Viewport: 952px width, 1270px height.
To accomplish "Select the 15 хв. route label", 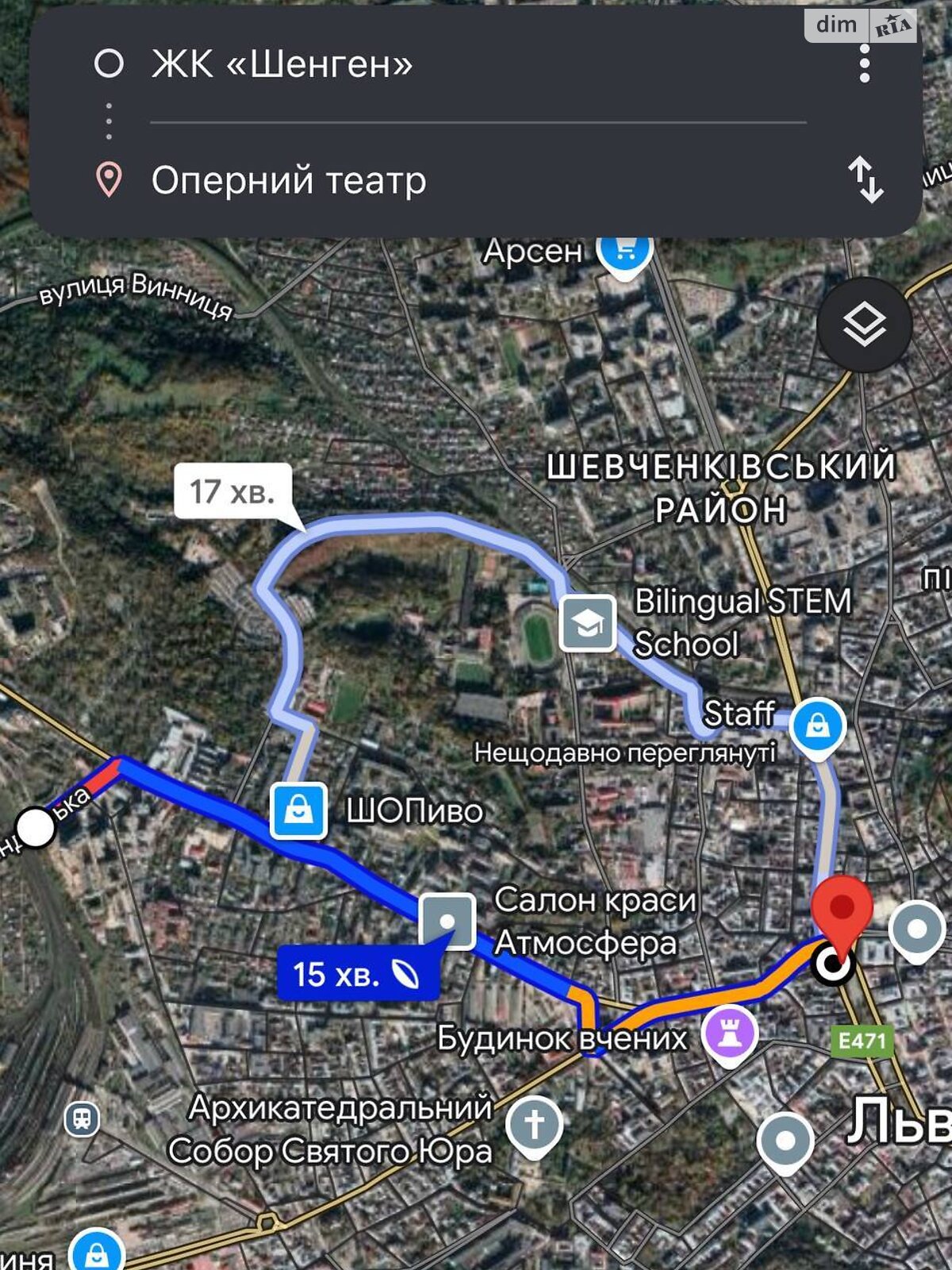I will pos(356,974).
